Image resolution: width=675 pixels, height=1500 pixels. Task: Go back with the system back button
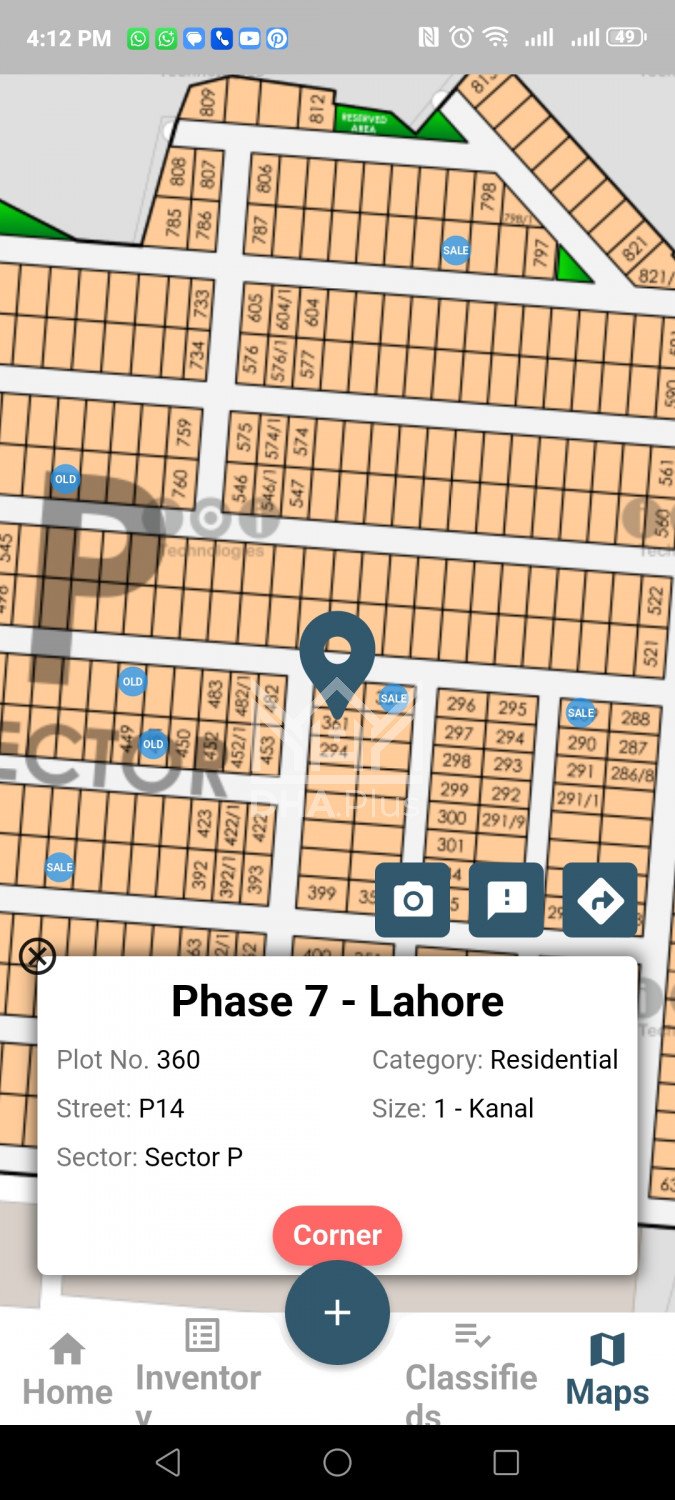(168, 1463)
